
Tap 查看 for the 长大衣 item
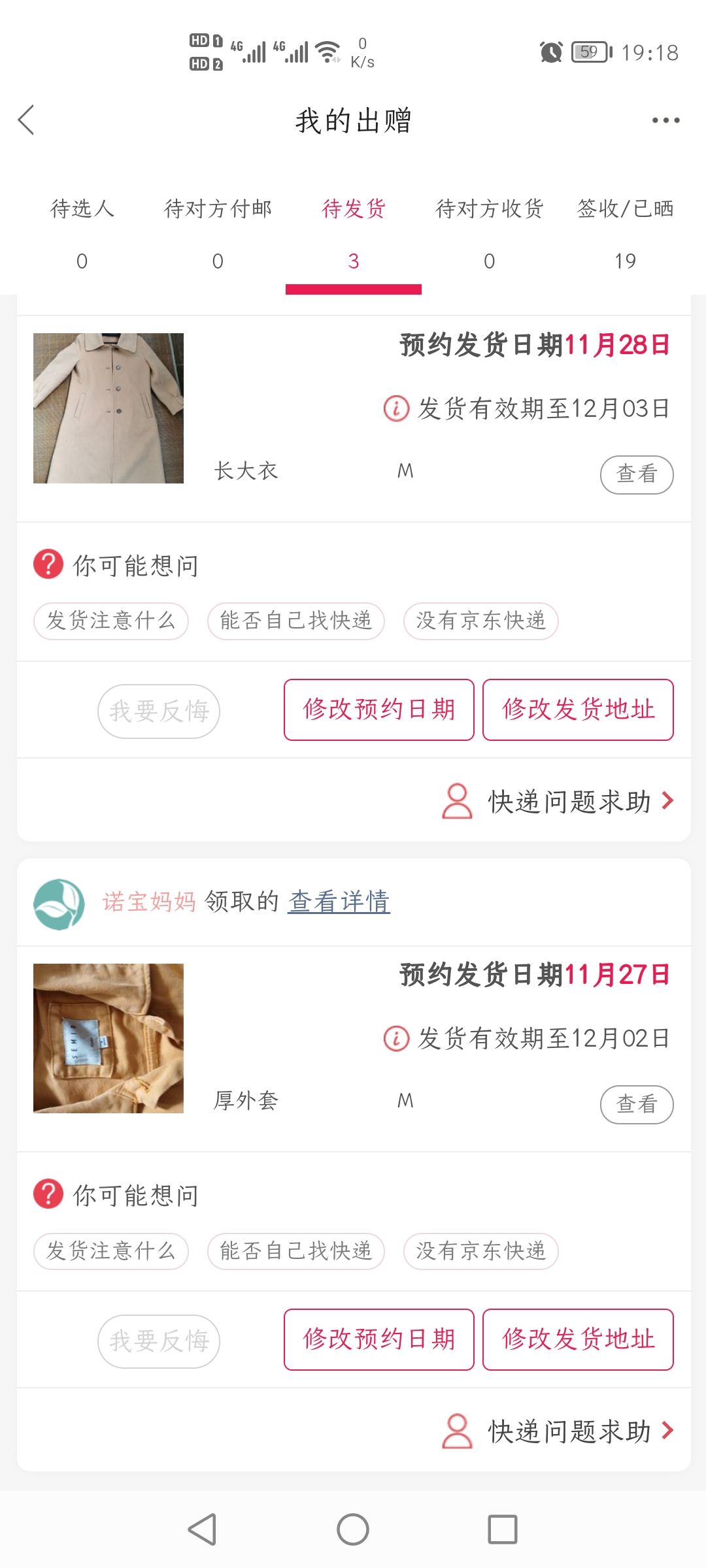pos(636,474)
